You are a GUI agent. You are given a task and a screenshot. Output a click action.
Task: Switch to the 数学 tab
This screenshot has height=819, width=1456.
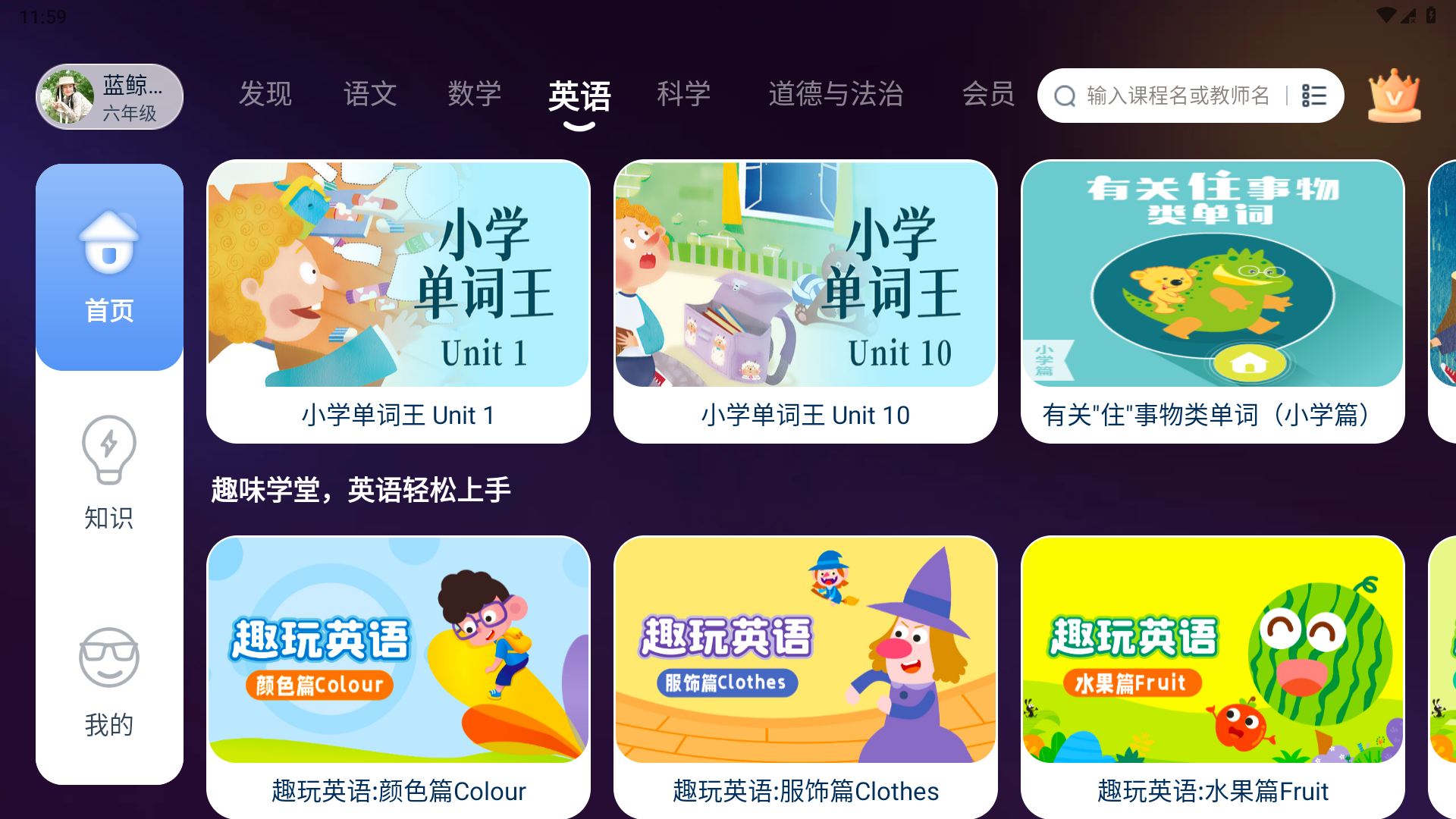(x=474, y=95)
